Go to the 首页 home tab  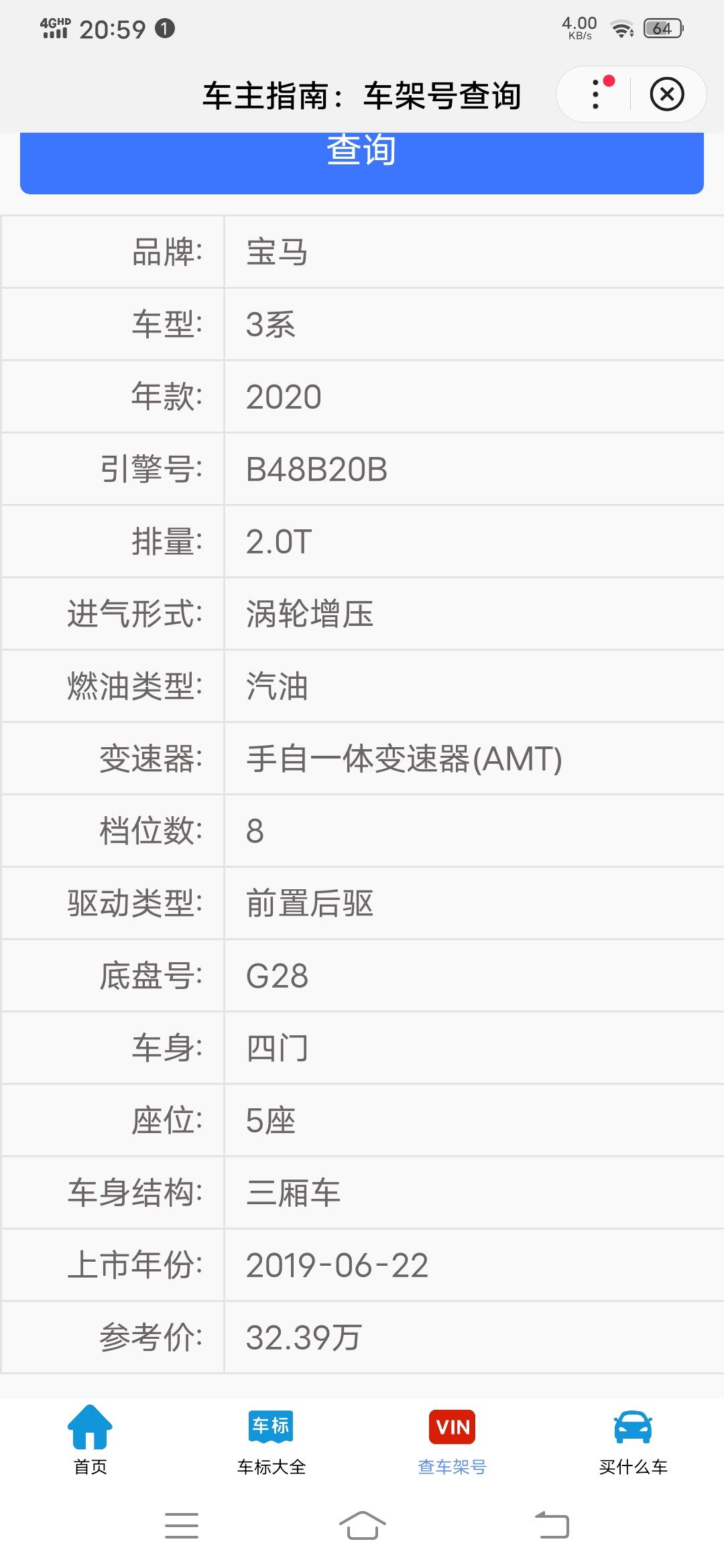point(90,1440)
